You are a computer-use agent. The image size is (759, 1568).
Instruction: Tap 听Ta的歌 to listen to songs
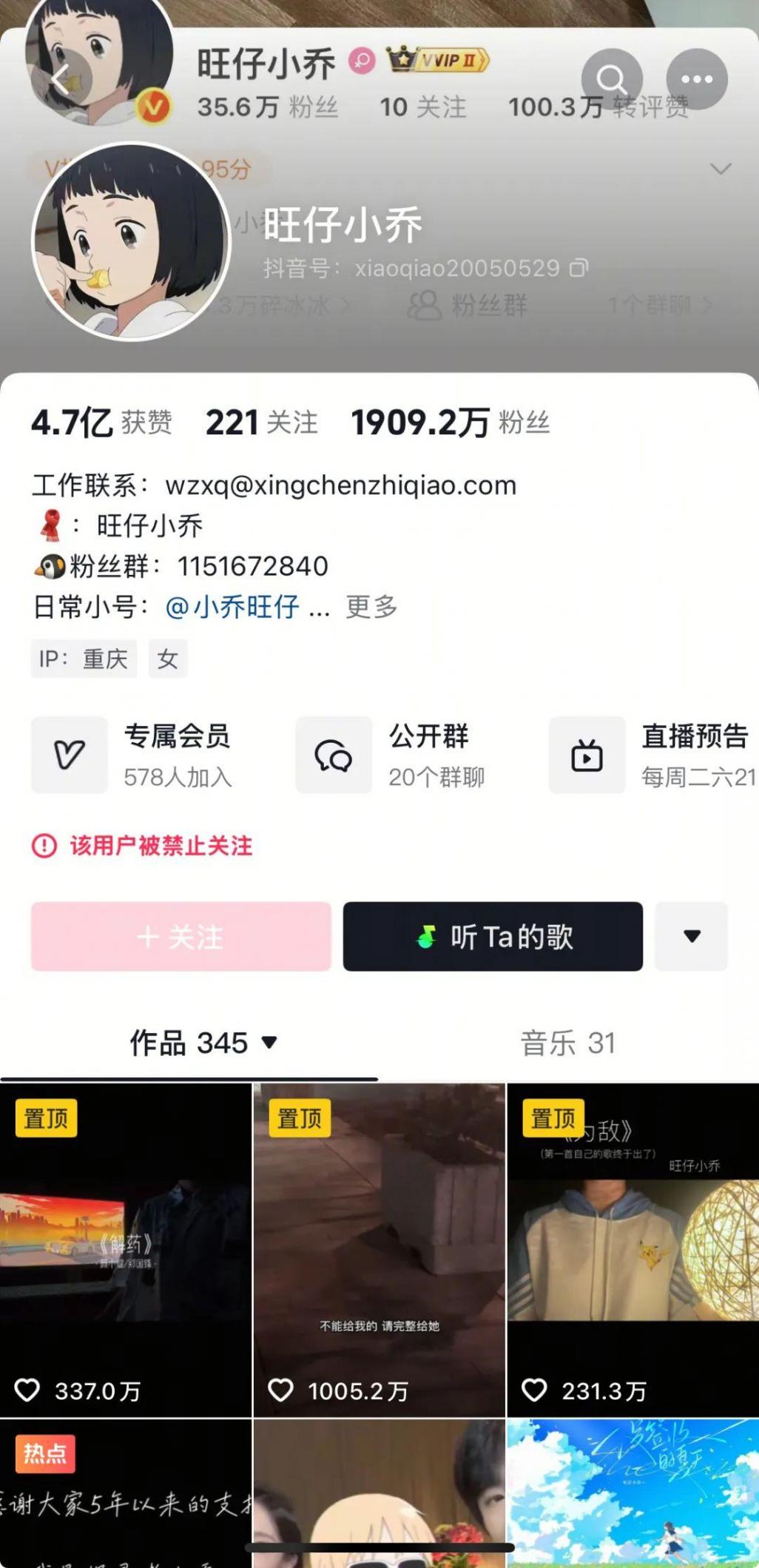click(x=493, y=937)
